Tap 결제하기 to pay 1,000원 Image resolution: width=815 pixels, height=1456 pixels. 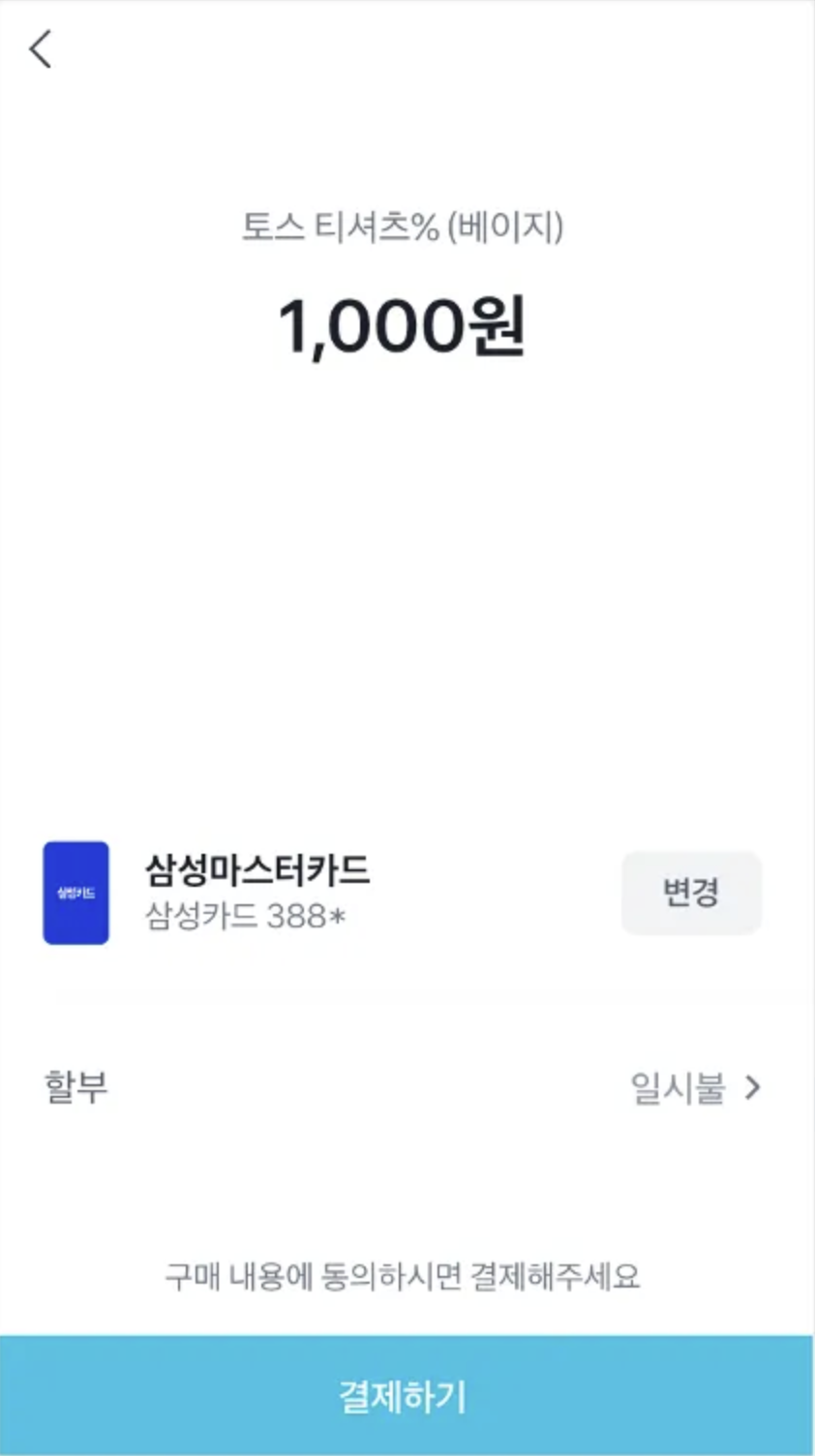(x=407, y=1396)
